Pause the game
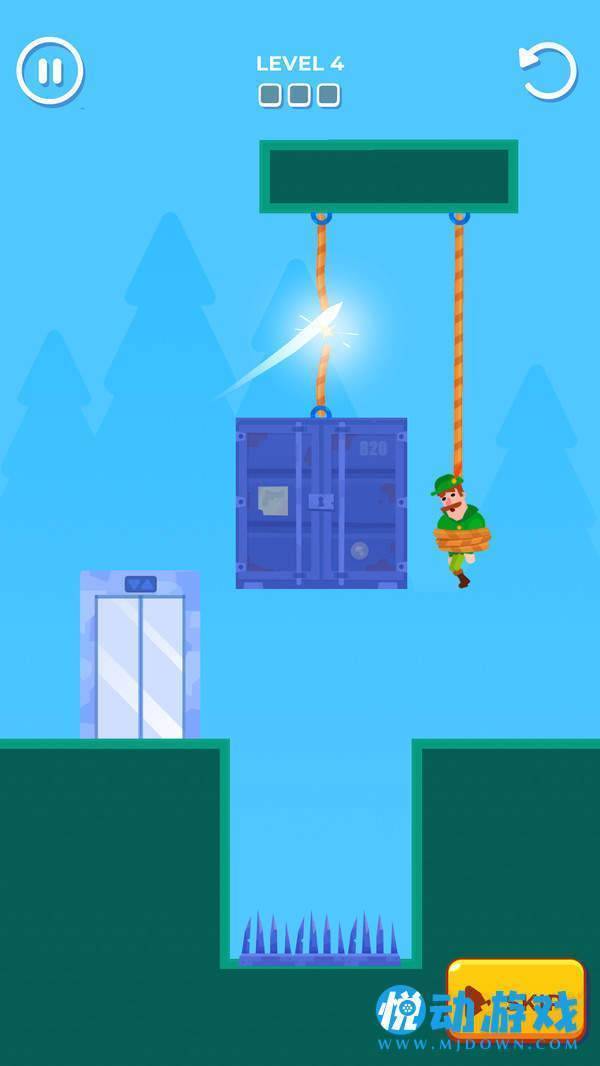Screen dimensions: 600x1066 coord(50,71)
